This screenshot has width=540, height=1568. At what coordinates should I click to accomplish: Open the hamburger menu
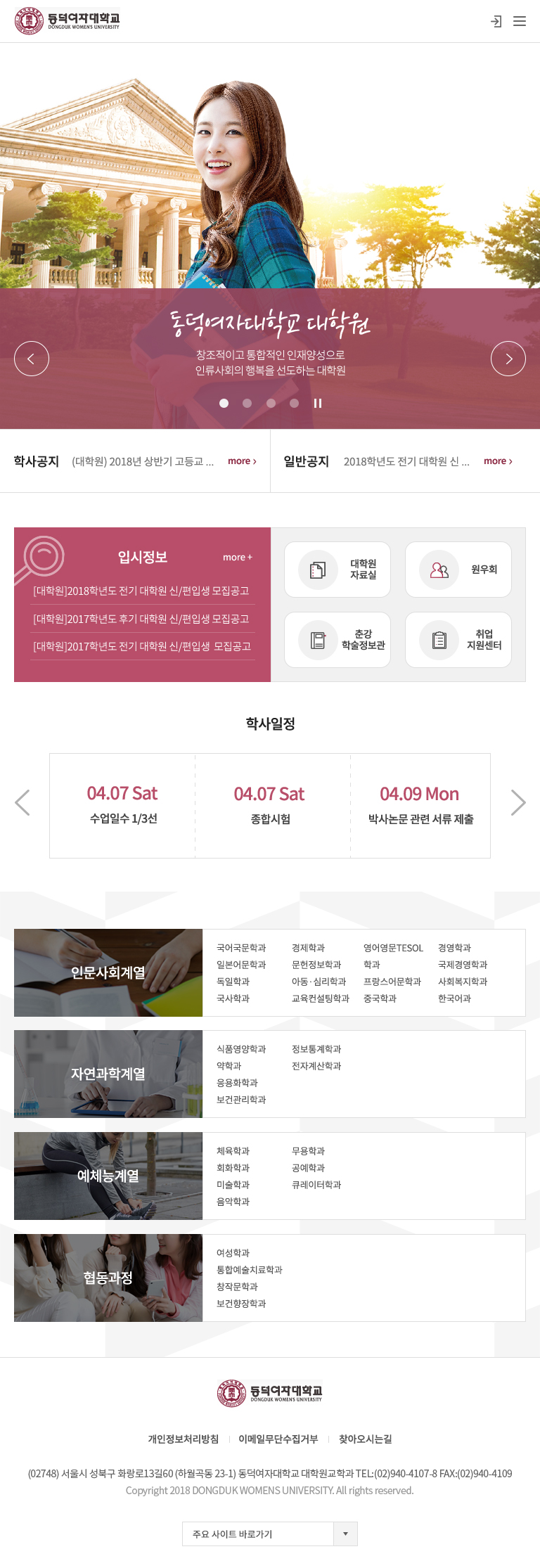tap(520, 21)
